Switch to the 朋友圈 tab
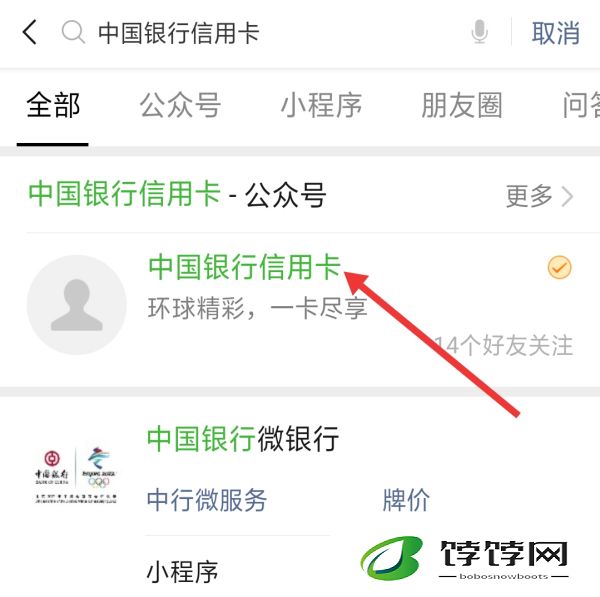 (x=461, y=105)
